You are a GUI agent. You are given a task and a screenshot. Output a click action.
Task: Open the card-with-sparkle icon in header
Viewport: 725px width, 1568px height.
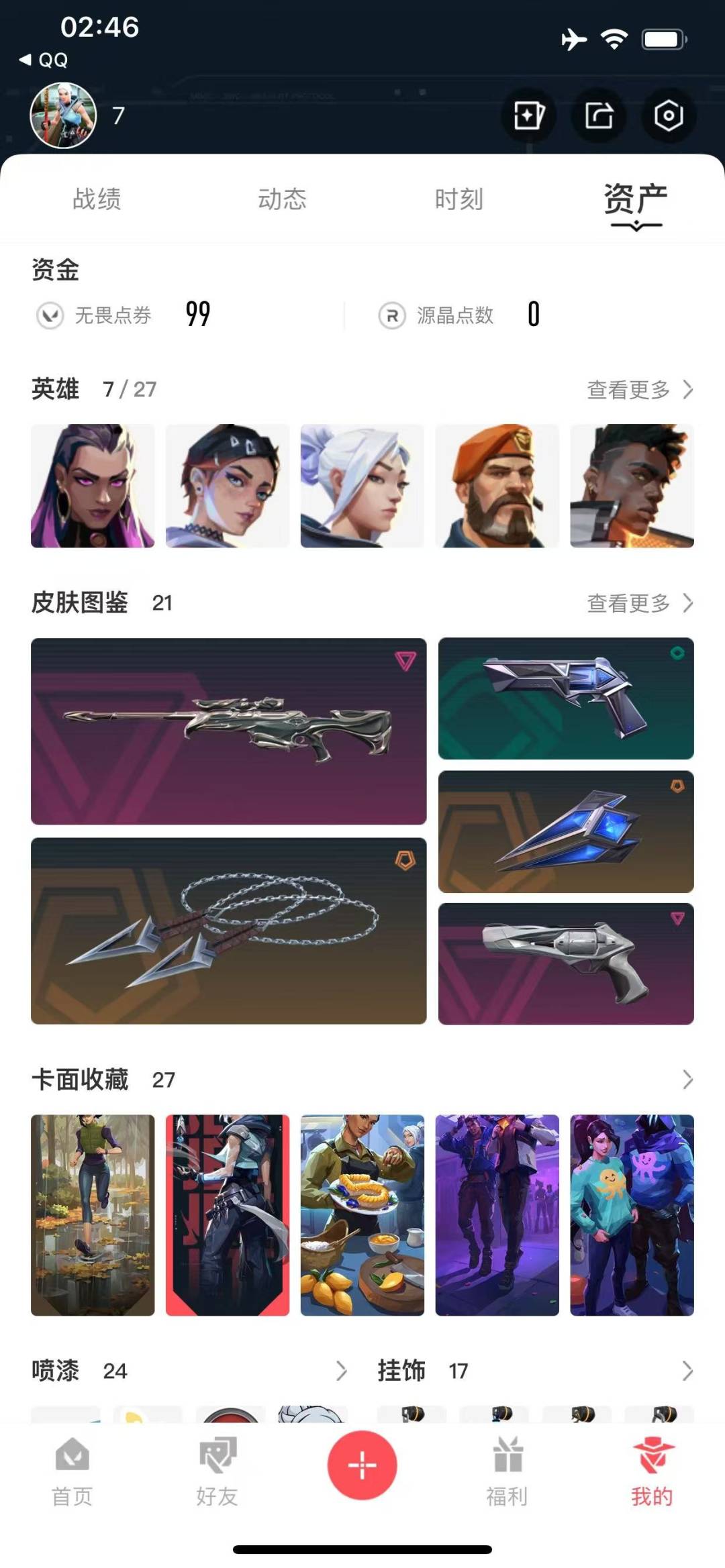[x=528, y=115]
